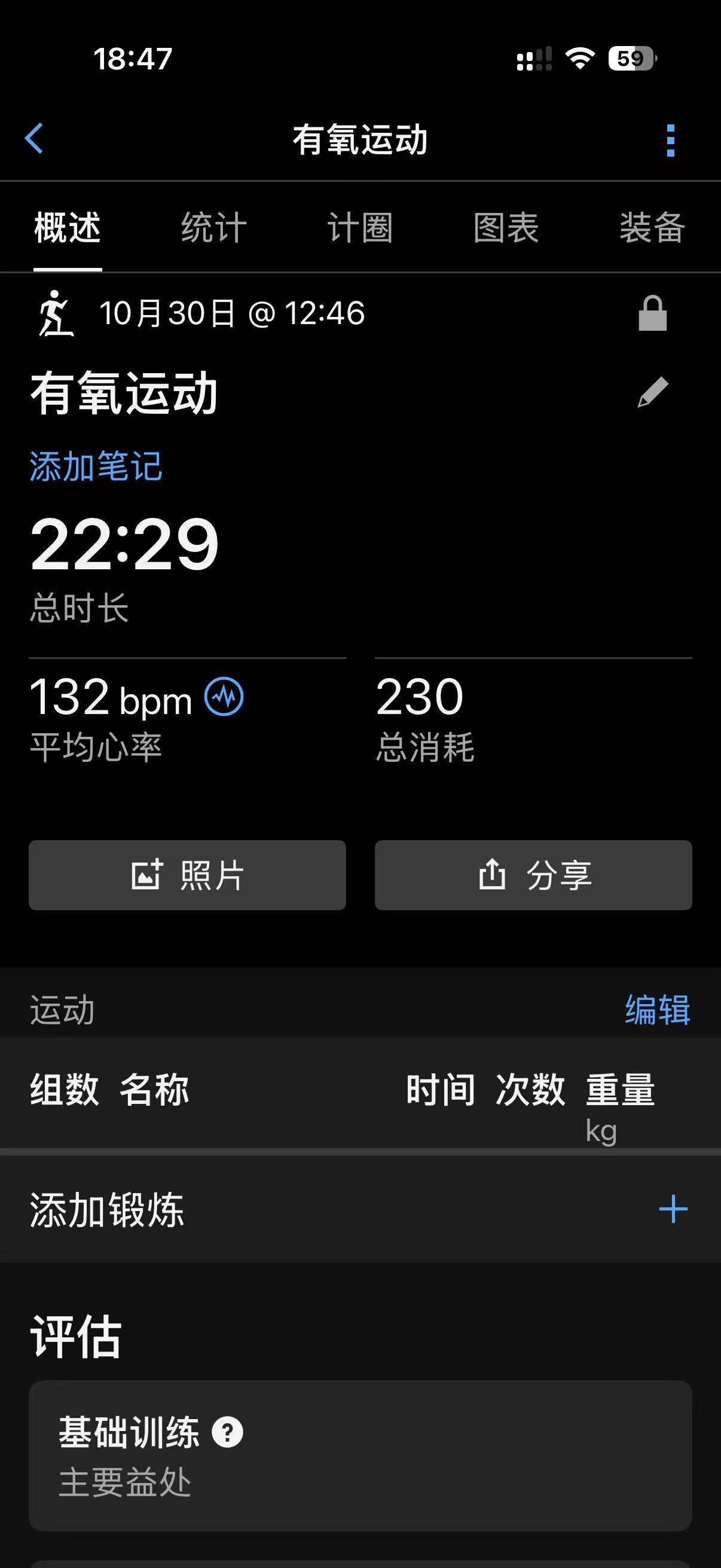The width and height of the screenshot is (721, 1568).
Task: Go back using the top-left arrow
Action: pos(34,139)
